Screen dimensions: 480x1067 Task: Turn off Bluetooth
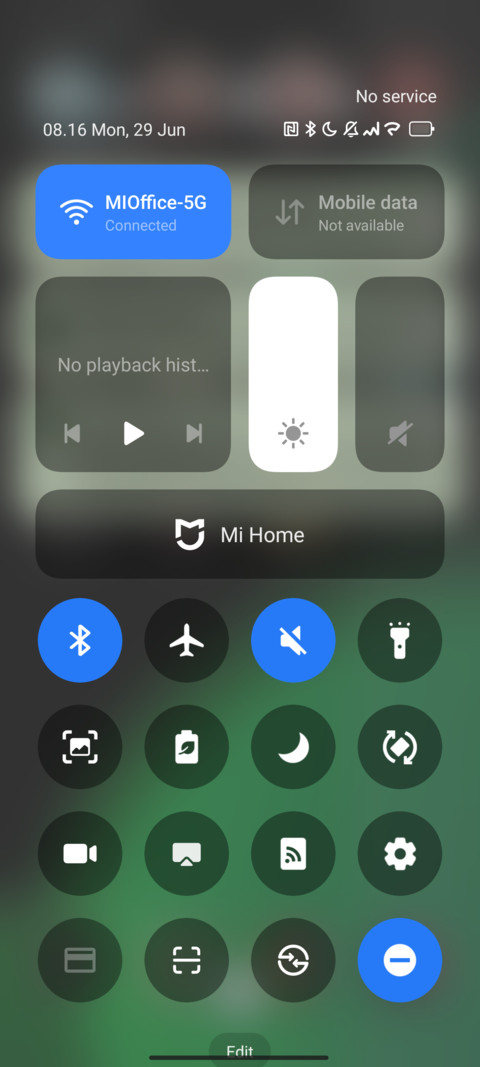pyautogui.click(x=80, y=640)
